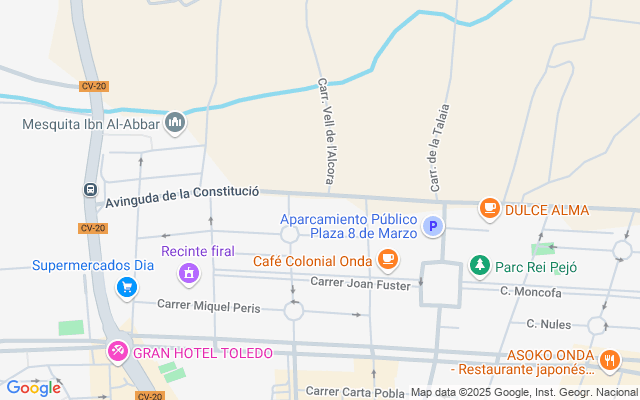Viewport: 640px width, 400px height.
Task: Select the Parc Rei Pejó marker
Action: [480, 266]
